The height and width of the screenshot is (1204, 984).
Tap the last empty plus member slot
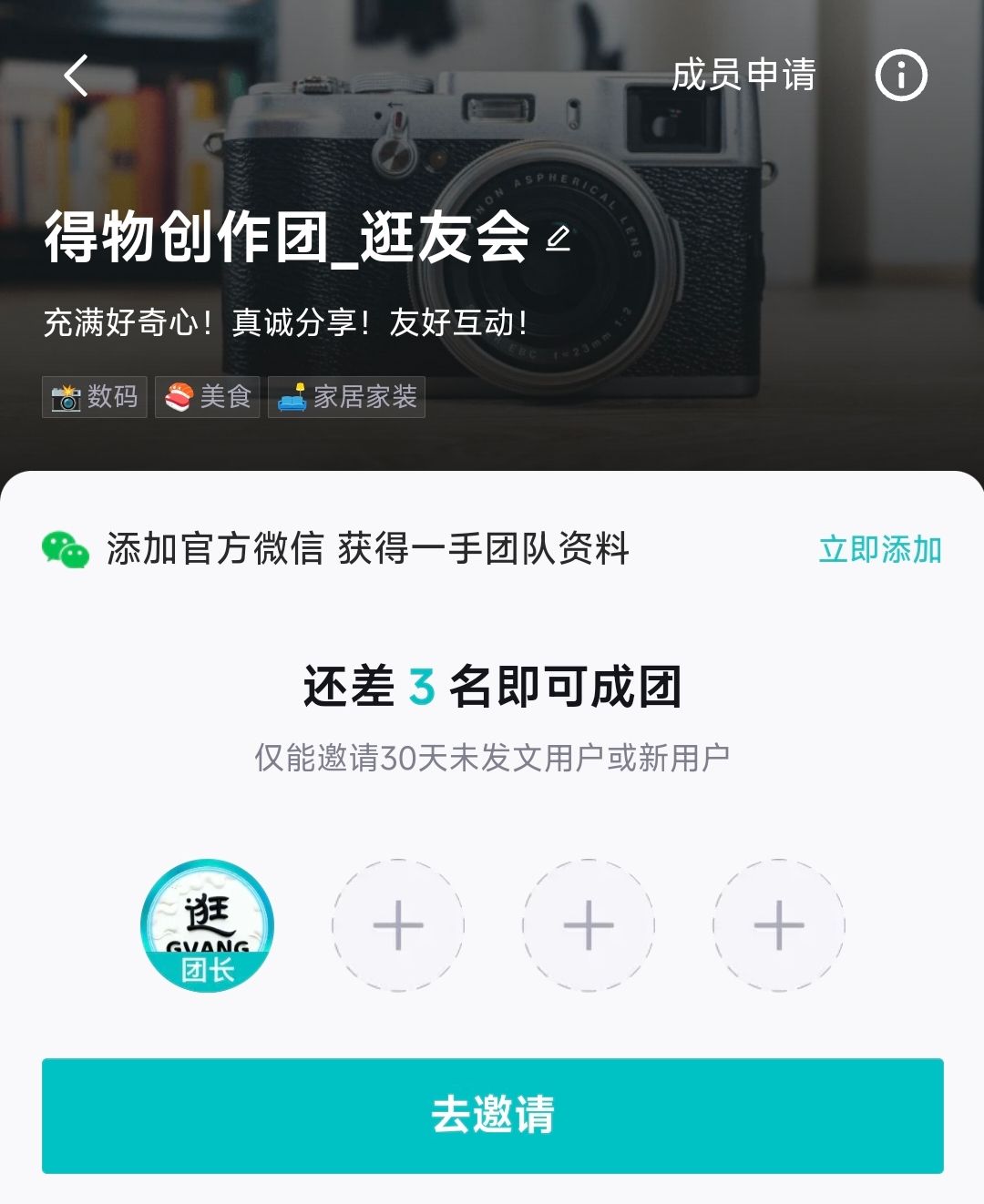point(779,925)
